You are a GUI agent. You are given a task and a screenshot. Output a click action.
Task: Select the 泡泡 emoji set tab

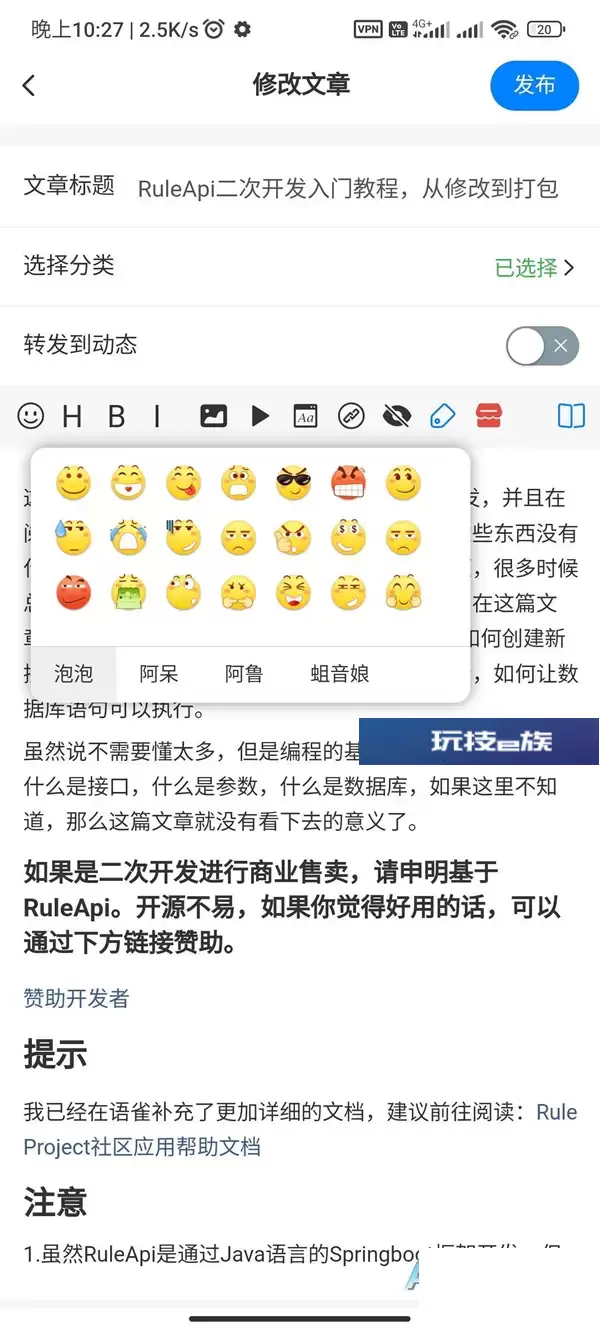(74, 674)
